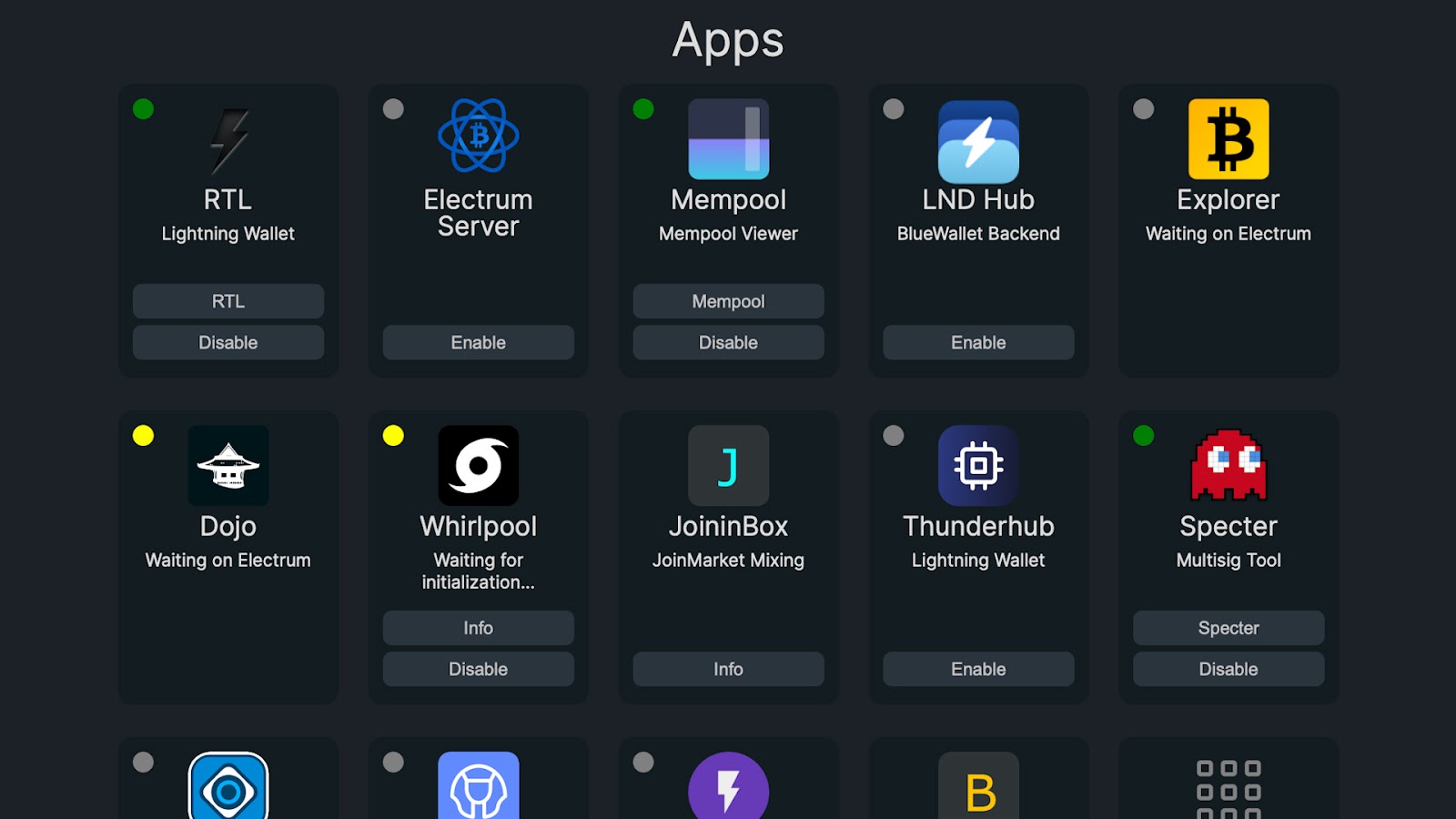Open the Mempool viewer button

pyautogui.click(x=728, y=301)
